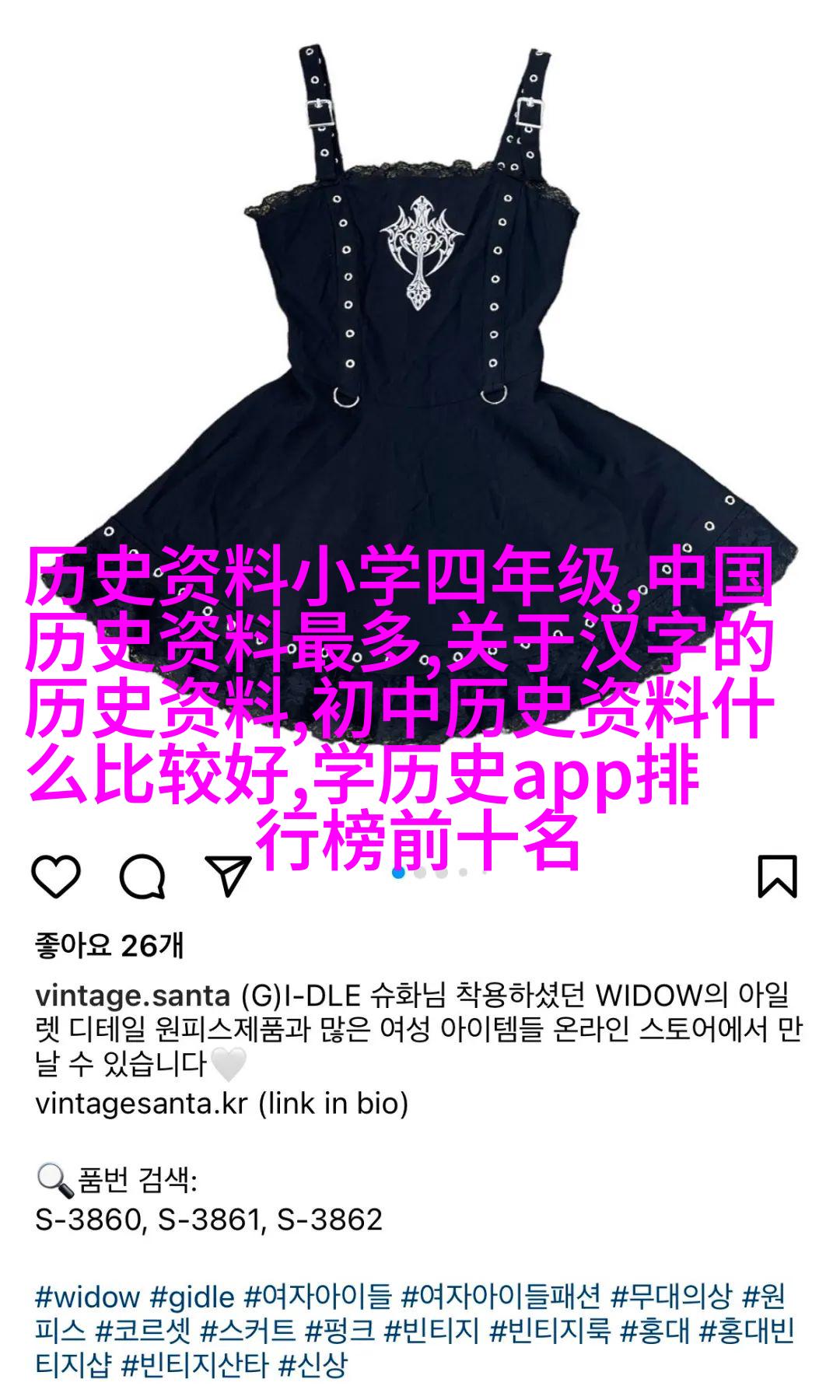Like the vintage.santa dress post
840x1400 pixels.
coord(56,877)
